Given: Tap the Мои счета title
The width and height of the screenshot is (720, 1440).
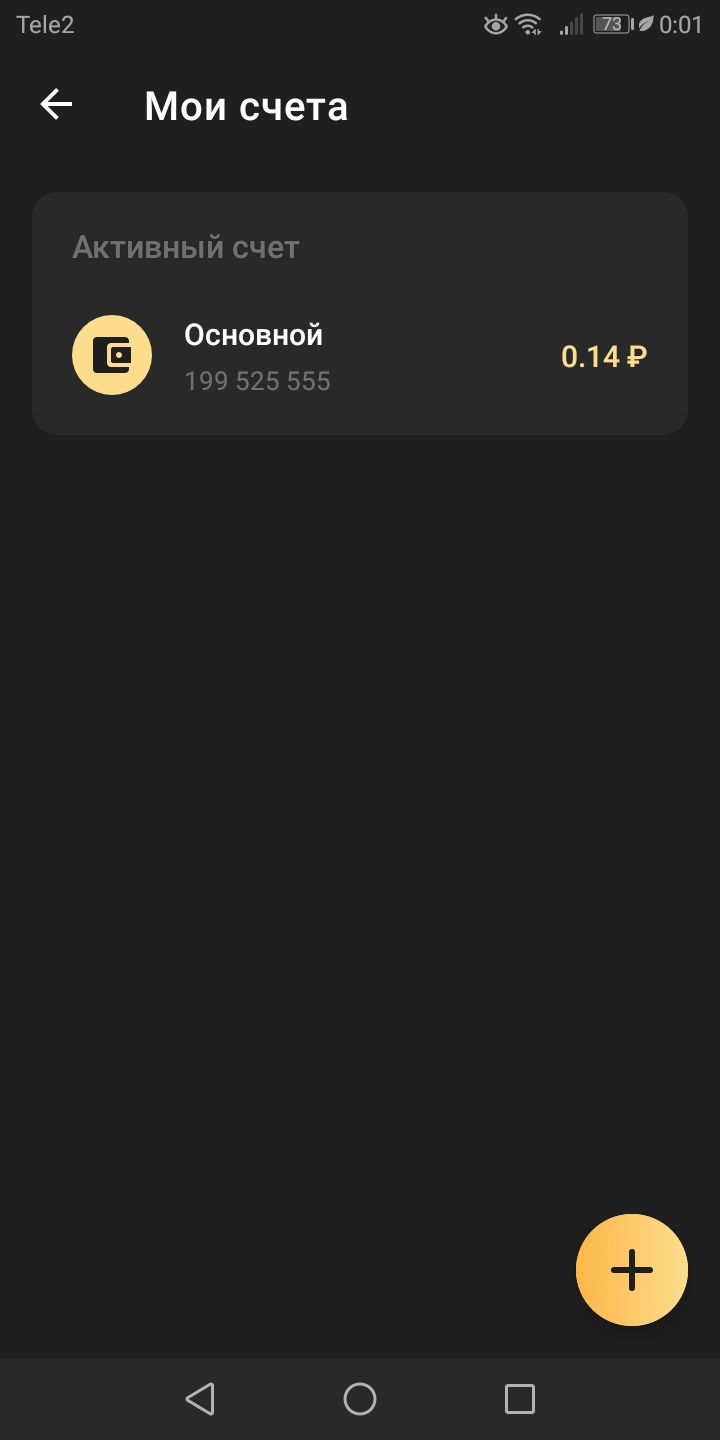Looking at the screenshot, I should [245, 104].
